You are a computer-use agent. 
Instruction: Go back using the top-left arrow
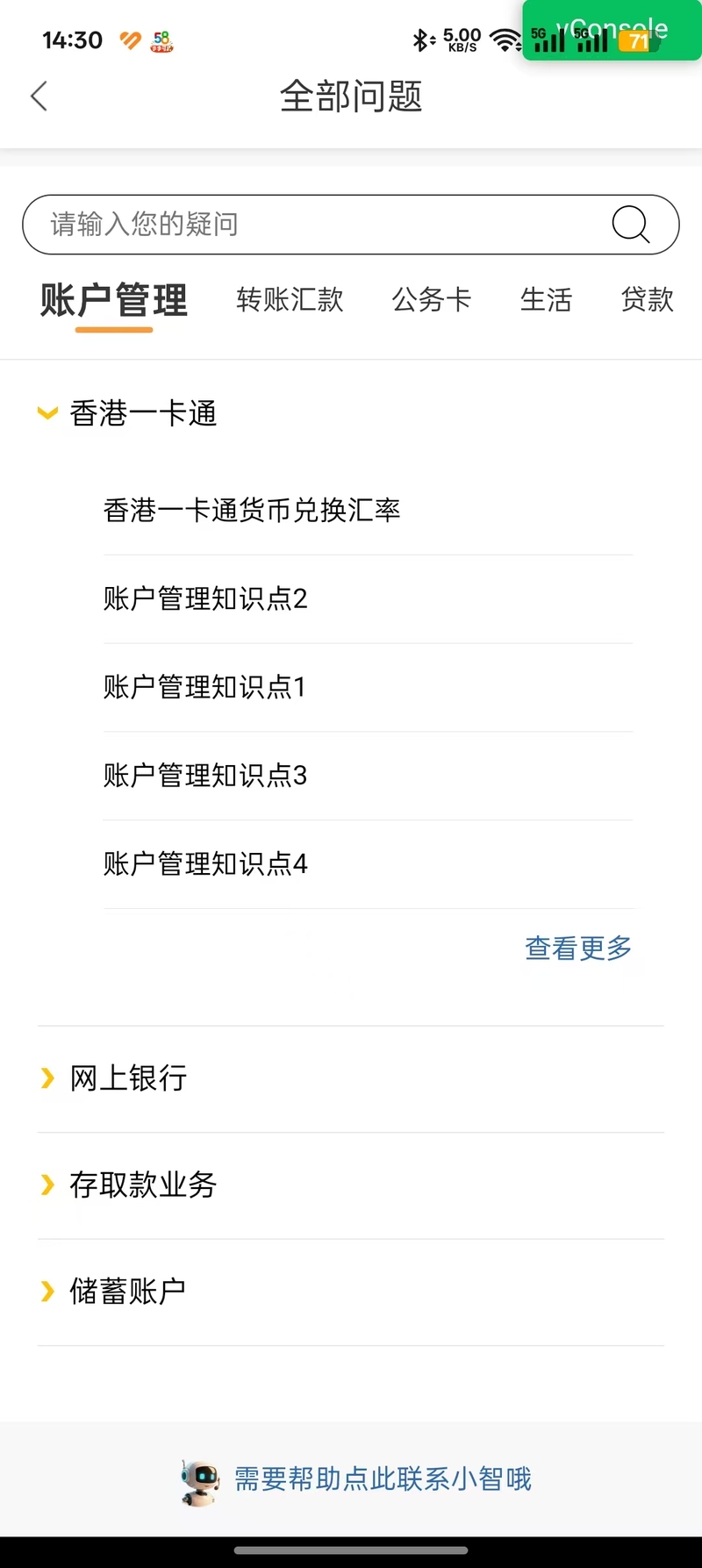click(x=39, y=97)
